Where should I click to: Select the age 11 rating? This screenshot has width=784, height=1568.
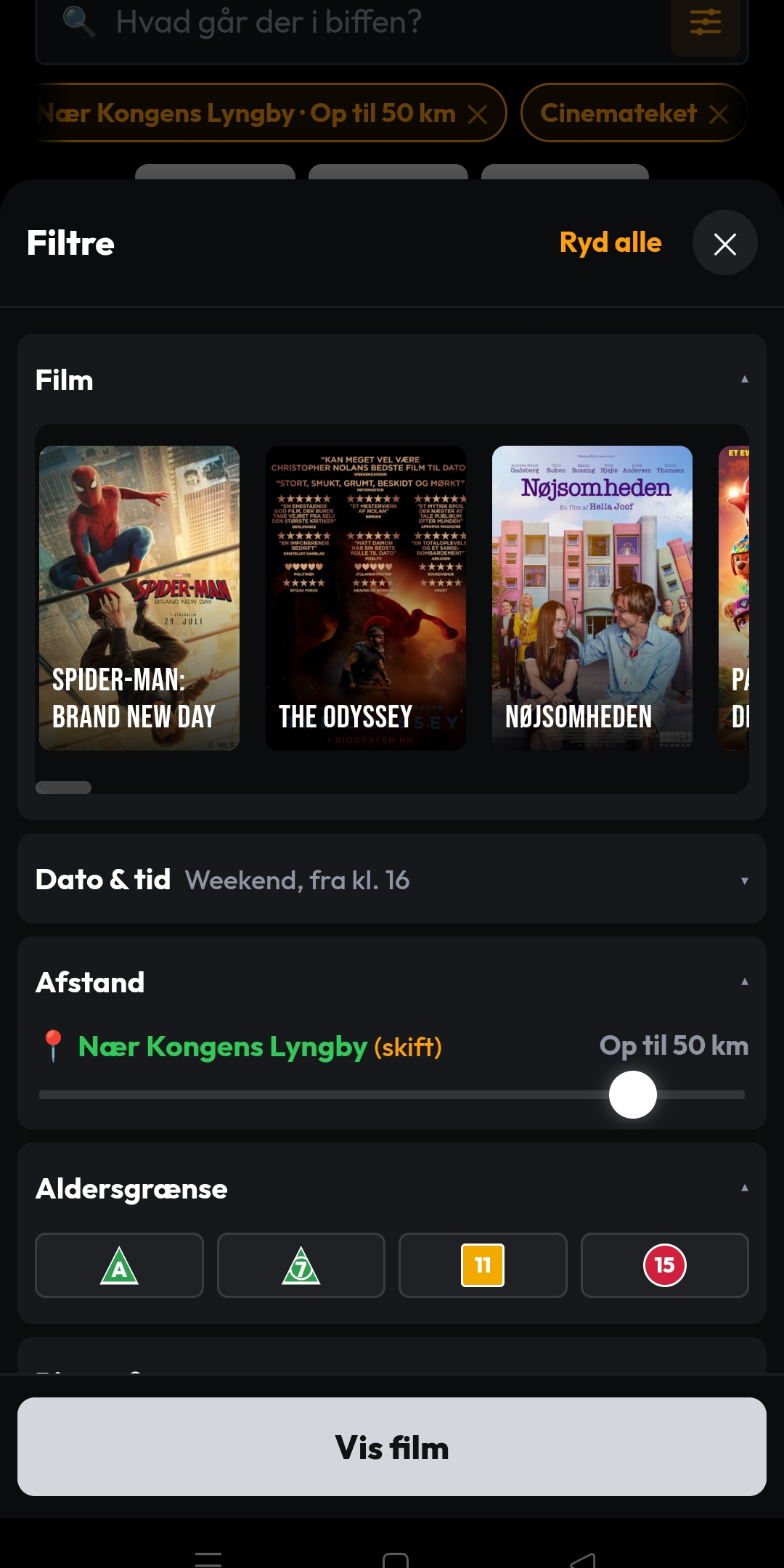[x=483, y=1265]
